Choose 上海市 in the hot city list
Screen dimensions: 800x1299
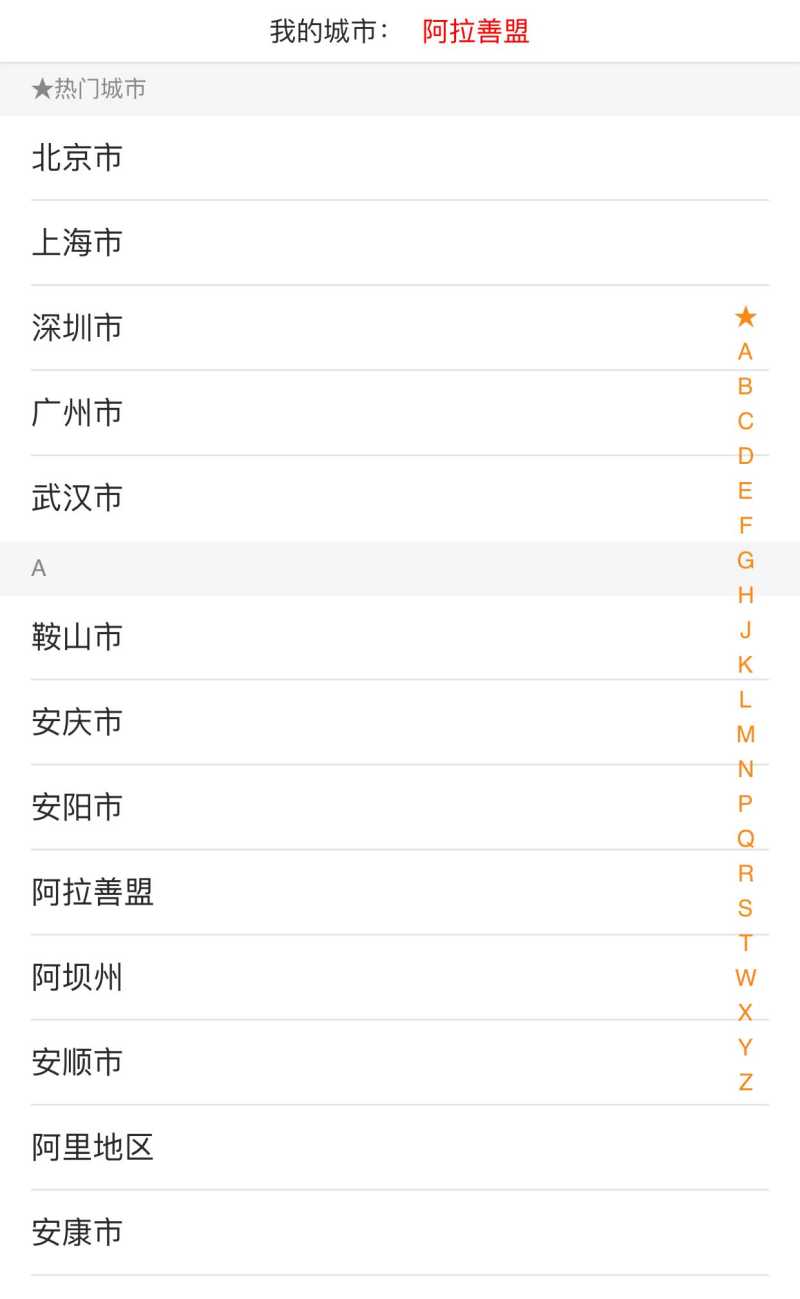point(77,242)
